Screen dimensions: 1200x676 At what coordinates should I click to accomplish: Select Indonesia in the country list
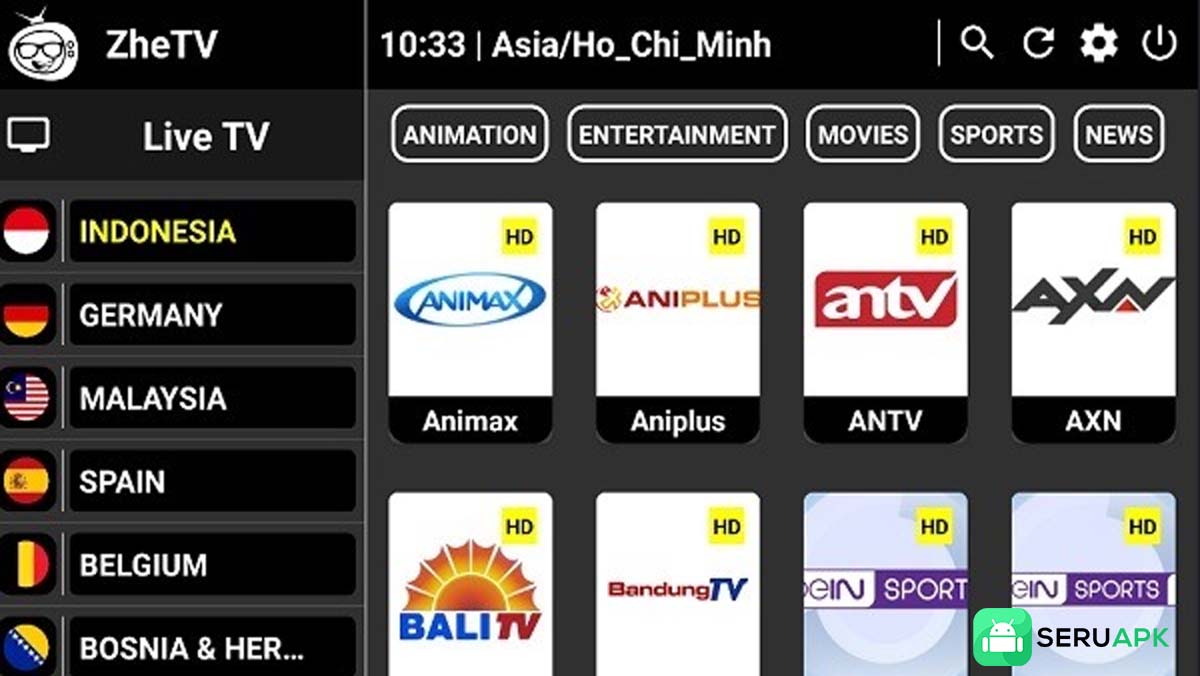click(x=210, y=231)
